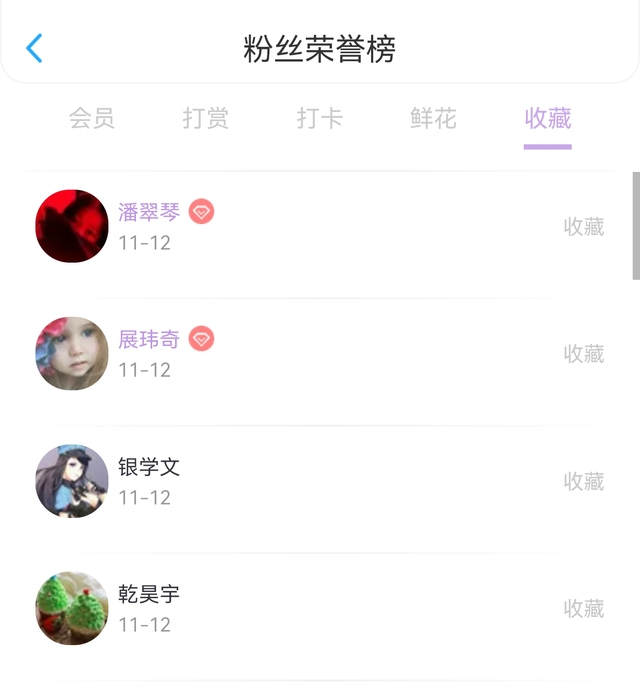Go back using the blue arrow
Screen dimensions: 640x692
(x=35, y=48)
